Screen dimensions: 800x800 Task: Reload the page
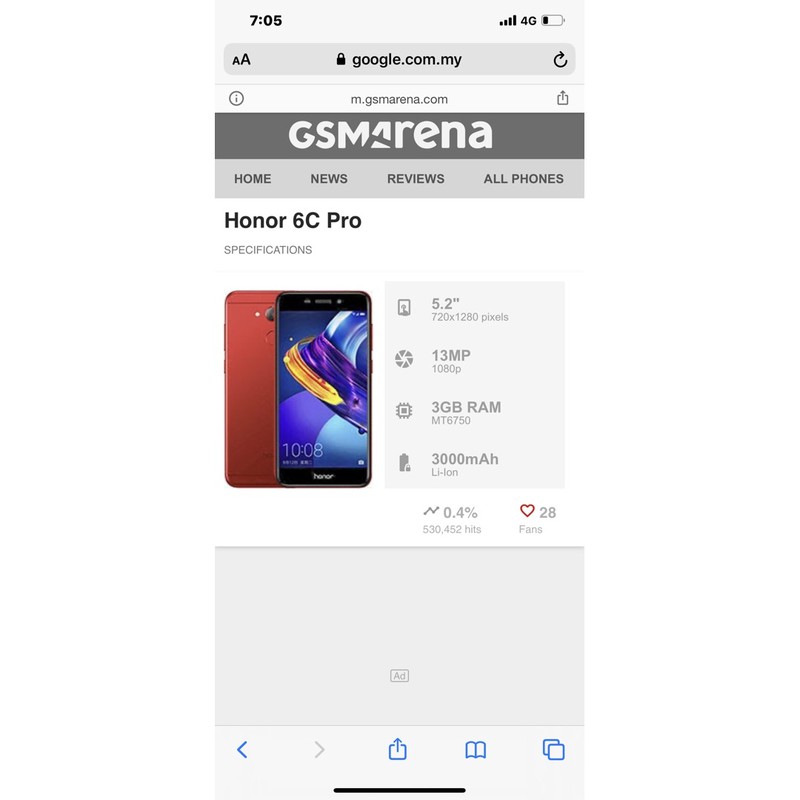point(560,60)
